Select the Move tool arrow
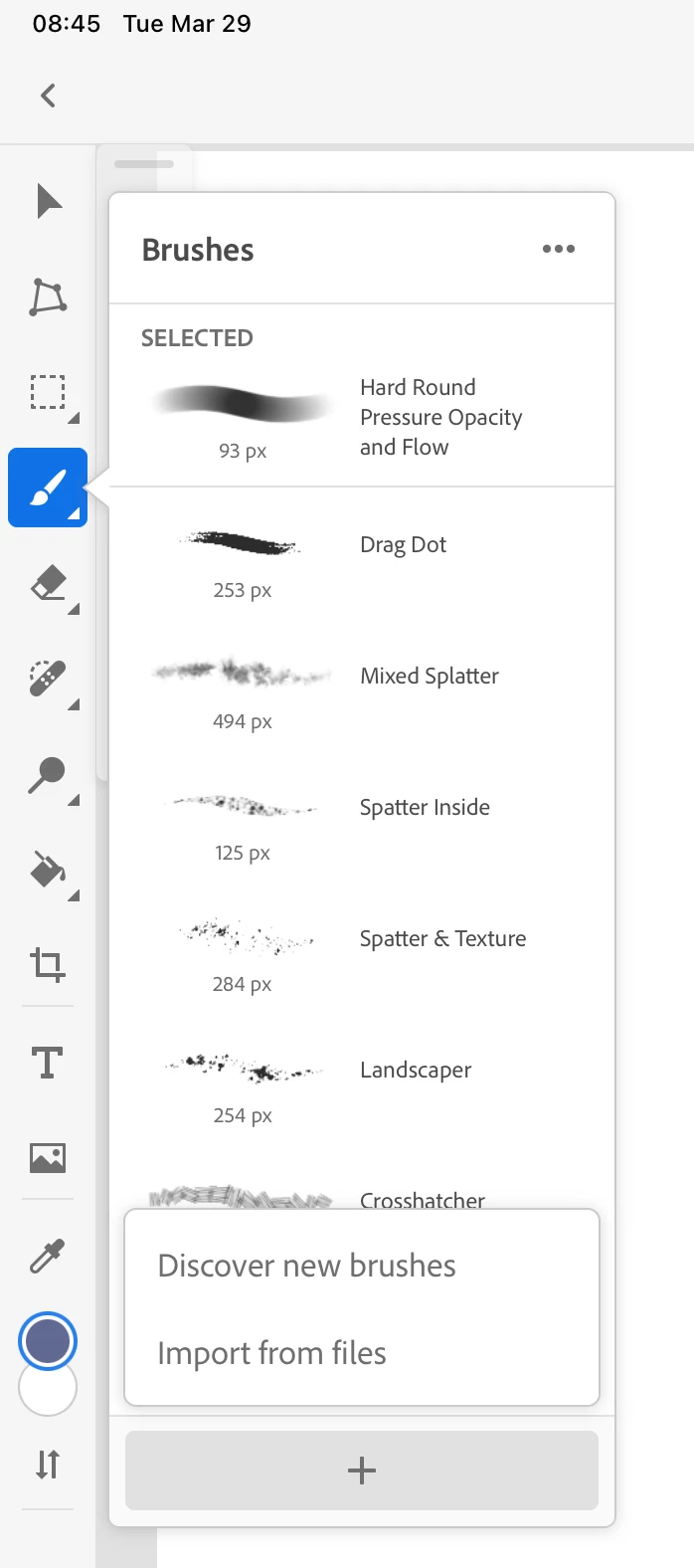The image size is (694, 1568). (x=48, y=201)
